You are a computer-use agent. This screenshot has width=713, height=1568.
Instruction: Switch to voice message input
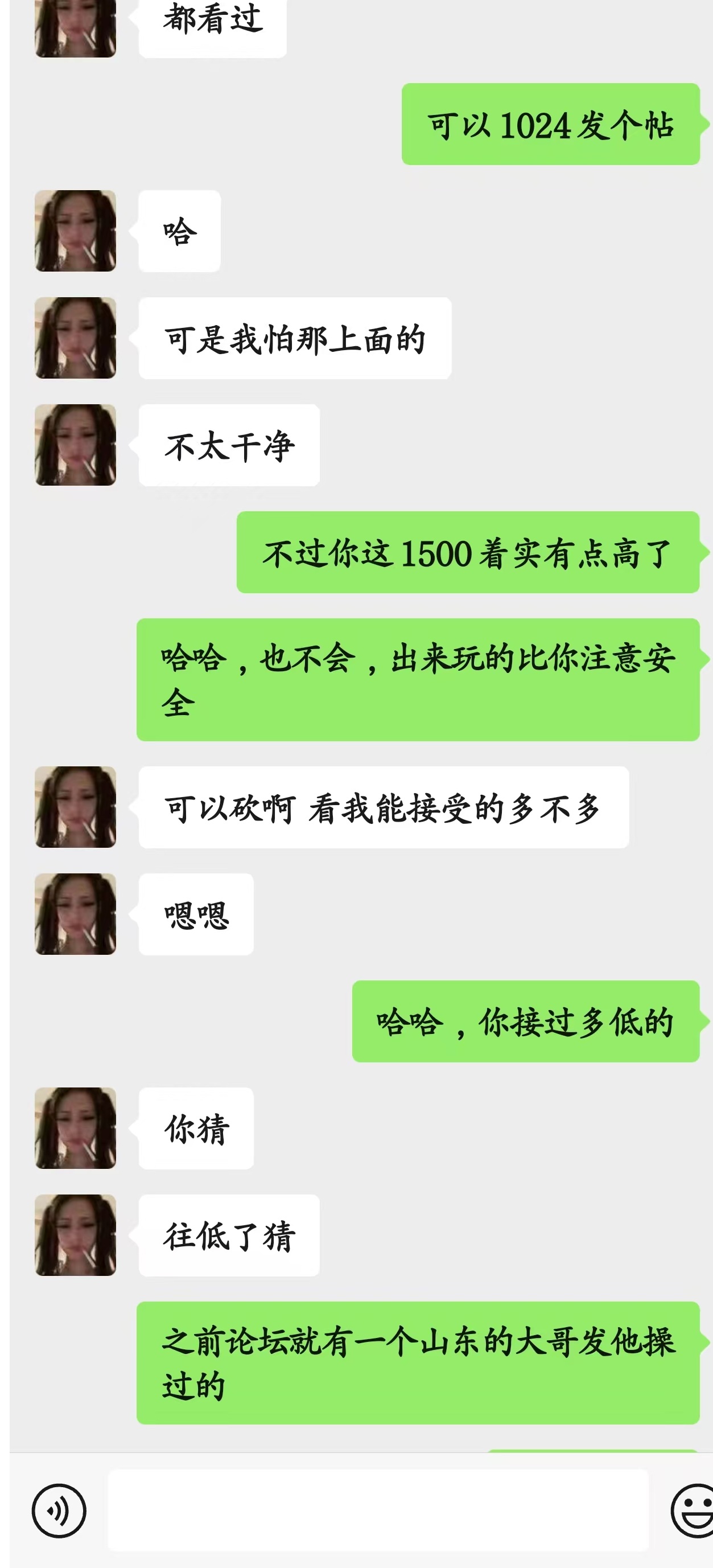(x=59, y=1511)
